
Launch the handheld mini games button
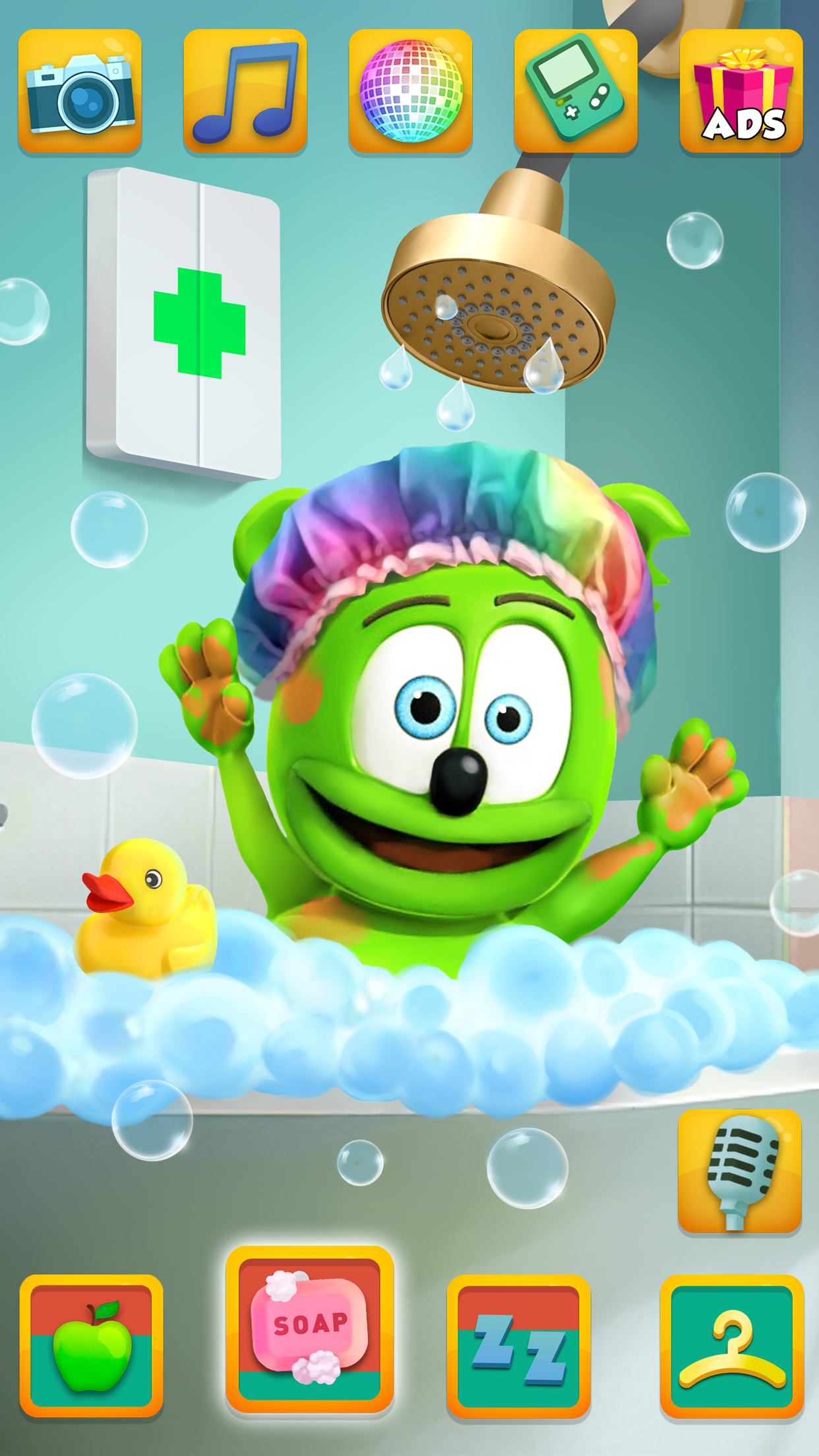[x=576, y=91]
